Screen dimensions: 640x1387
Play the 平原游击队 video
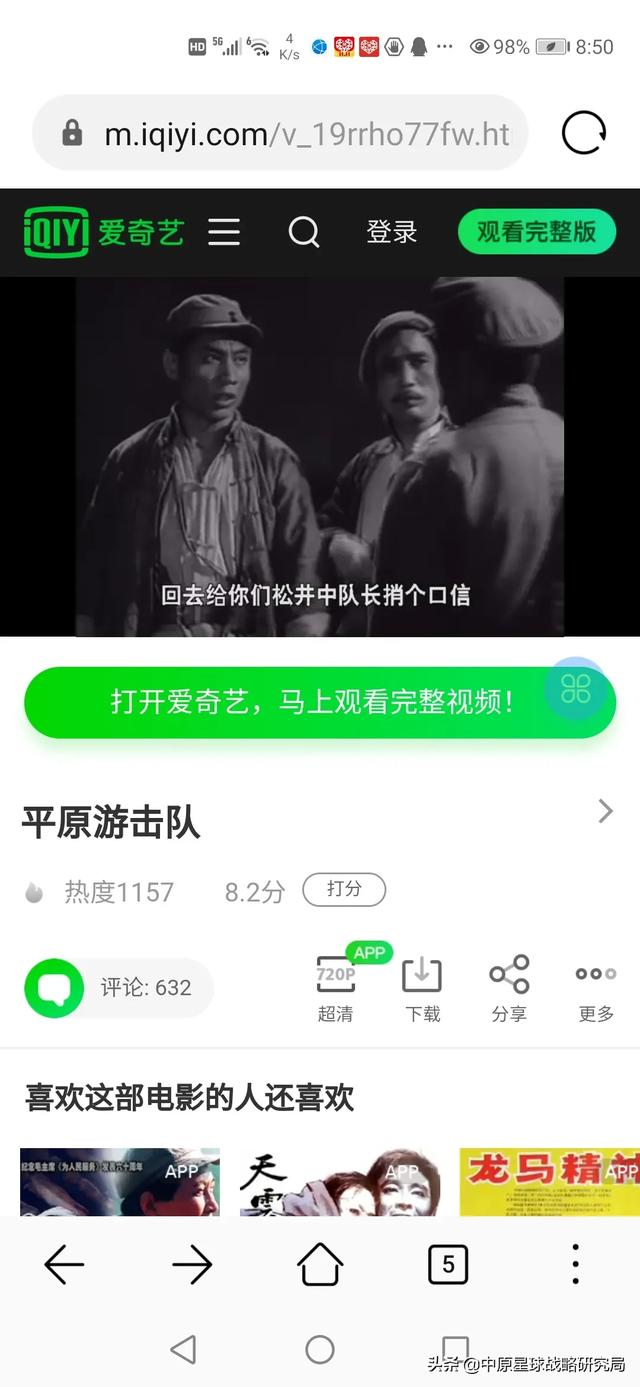pos(320,456)
